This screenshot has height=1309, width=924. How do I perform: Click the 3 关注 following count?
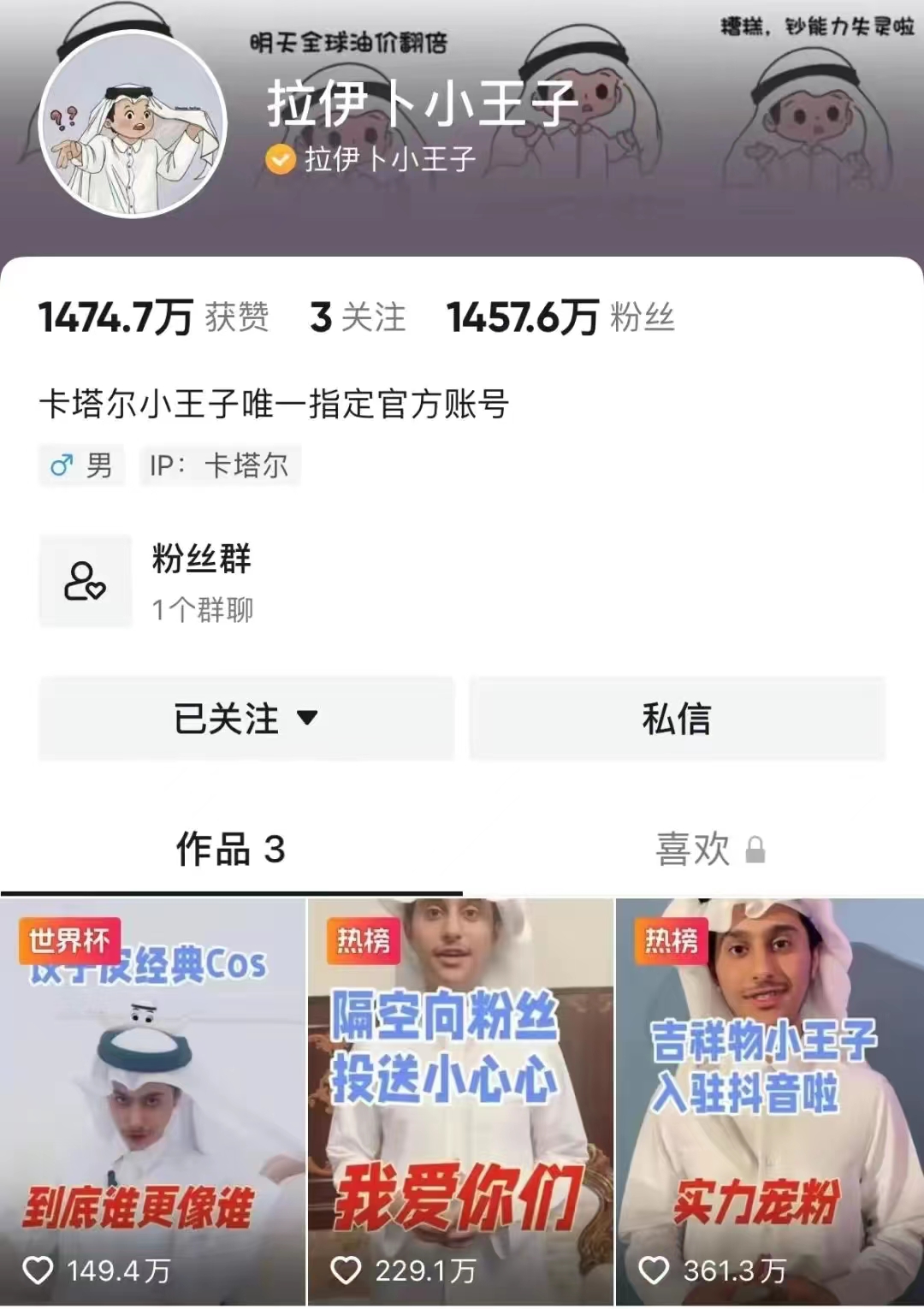click(358, 317)
